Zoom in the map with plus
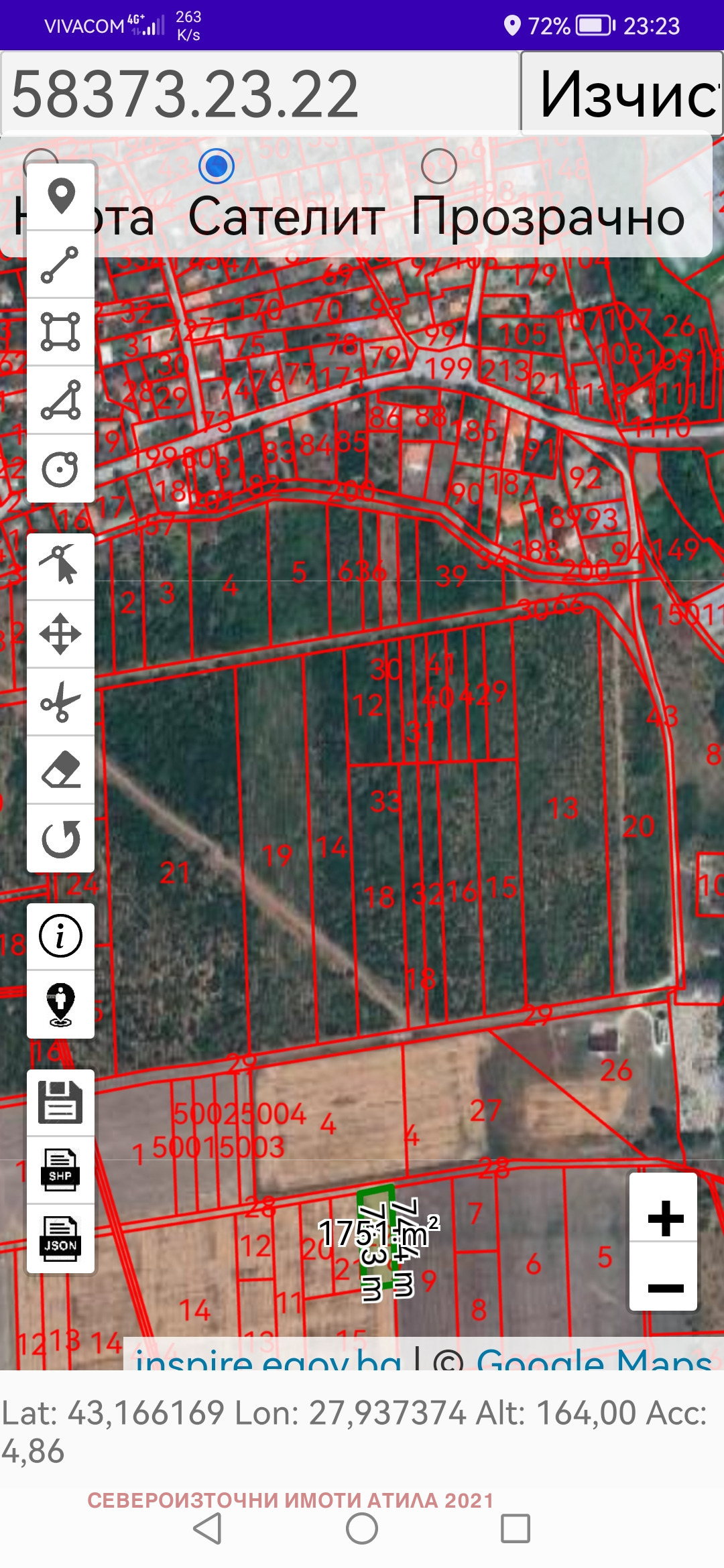 point(665,1219)
